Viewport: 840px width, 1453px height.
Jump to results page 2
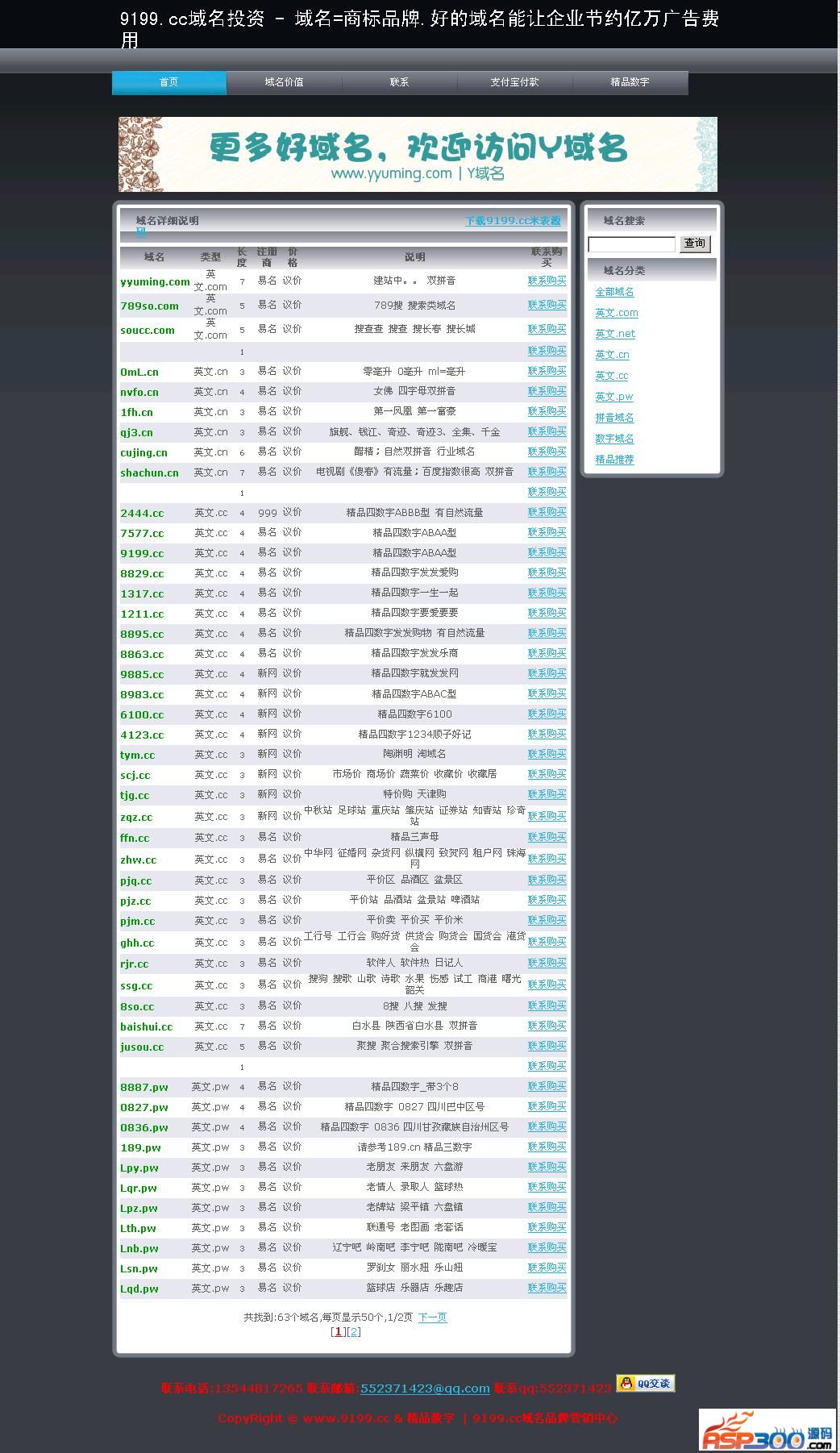point(353,1331)
